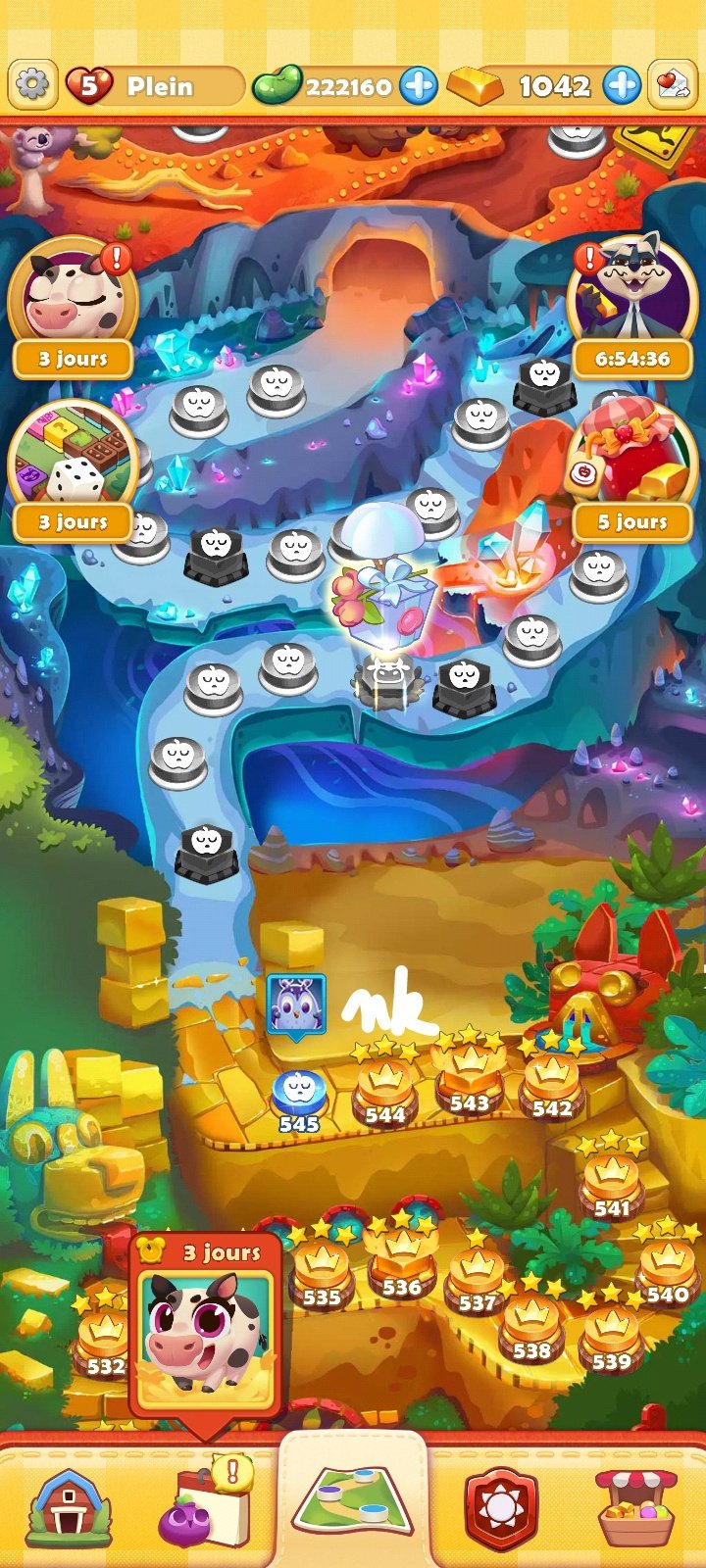Screen dimensions: 706x1568
Task: Replay level 543
Action: point(469,1078)
